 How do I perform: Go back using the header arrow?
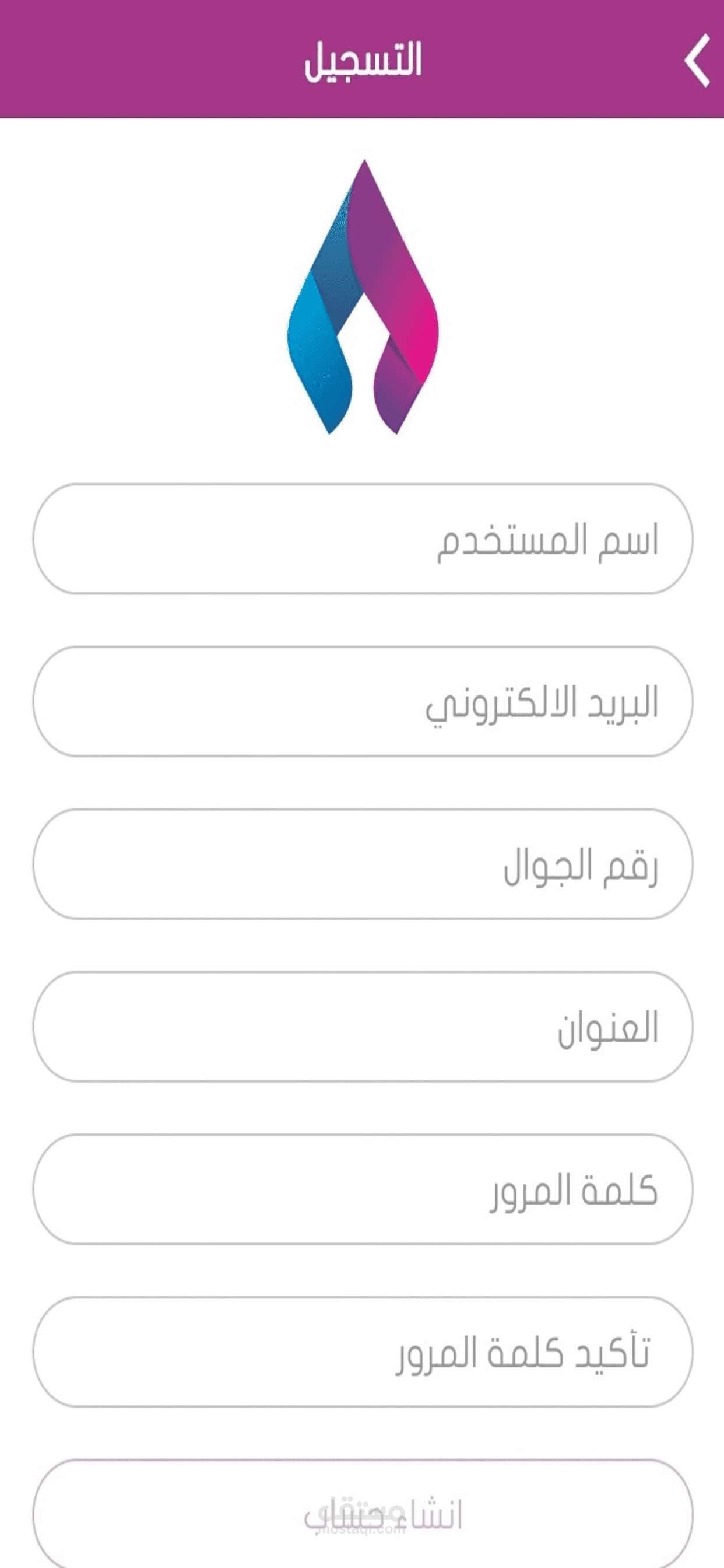tap(697, 60)
